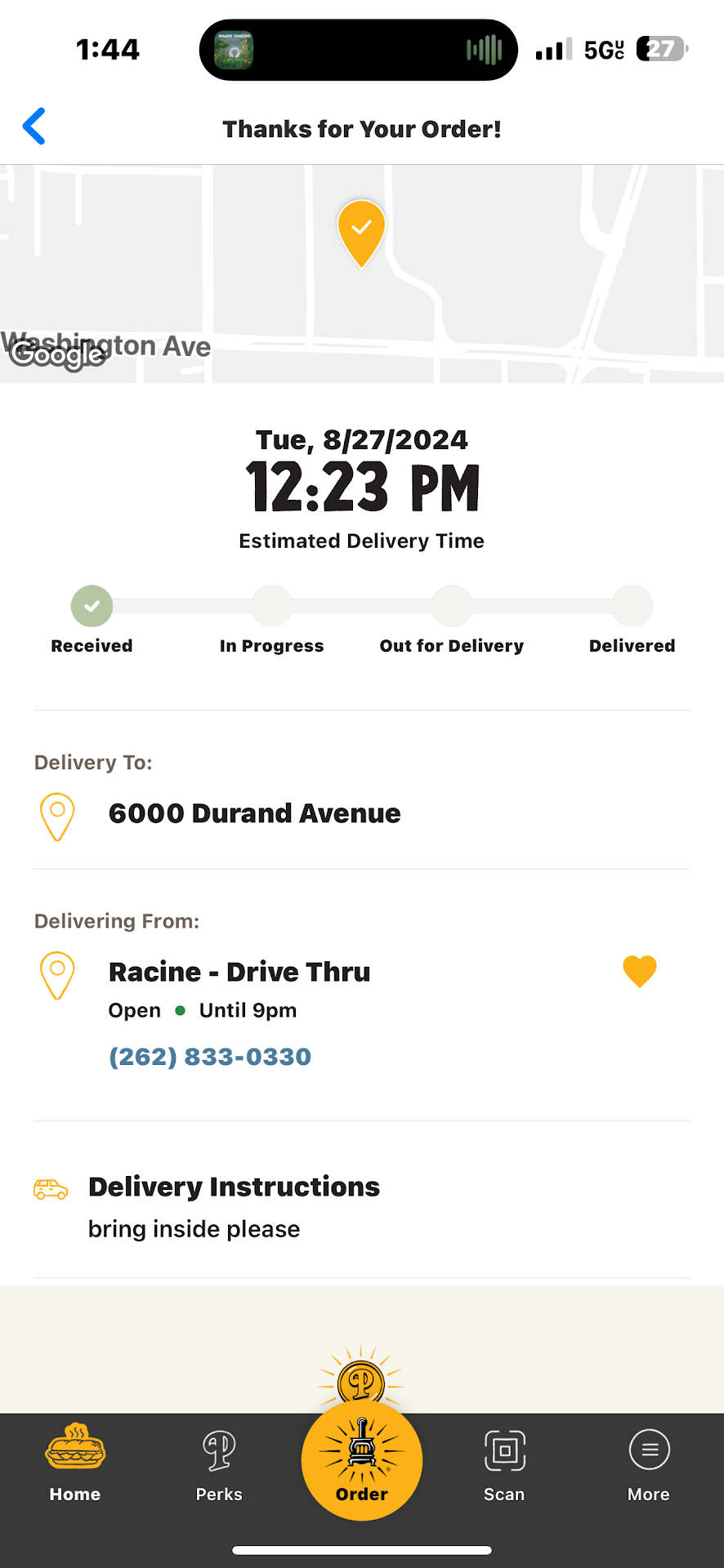This screenshot has height=1568, width=724.
Task: Call the store at (262) 833-0330
Action: (x=210, y=1057)
